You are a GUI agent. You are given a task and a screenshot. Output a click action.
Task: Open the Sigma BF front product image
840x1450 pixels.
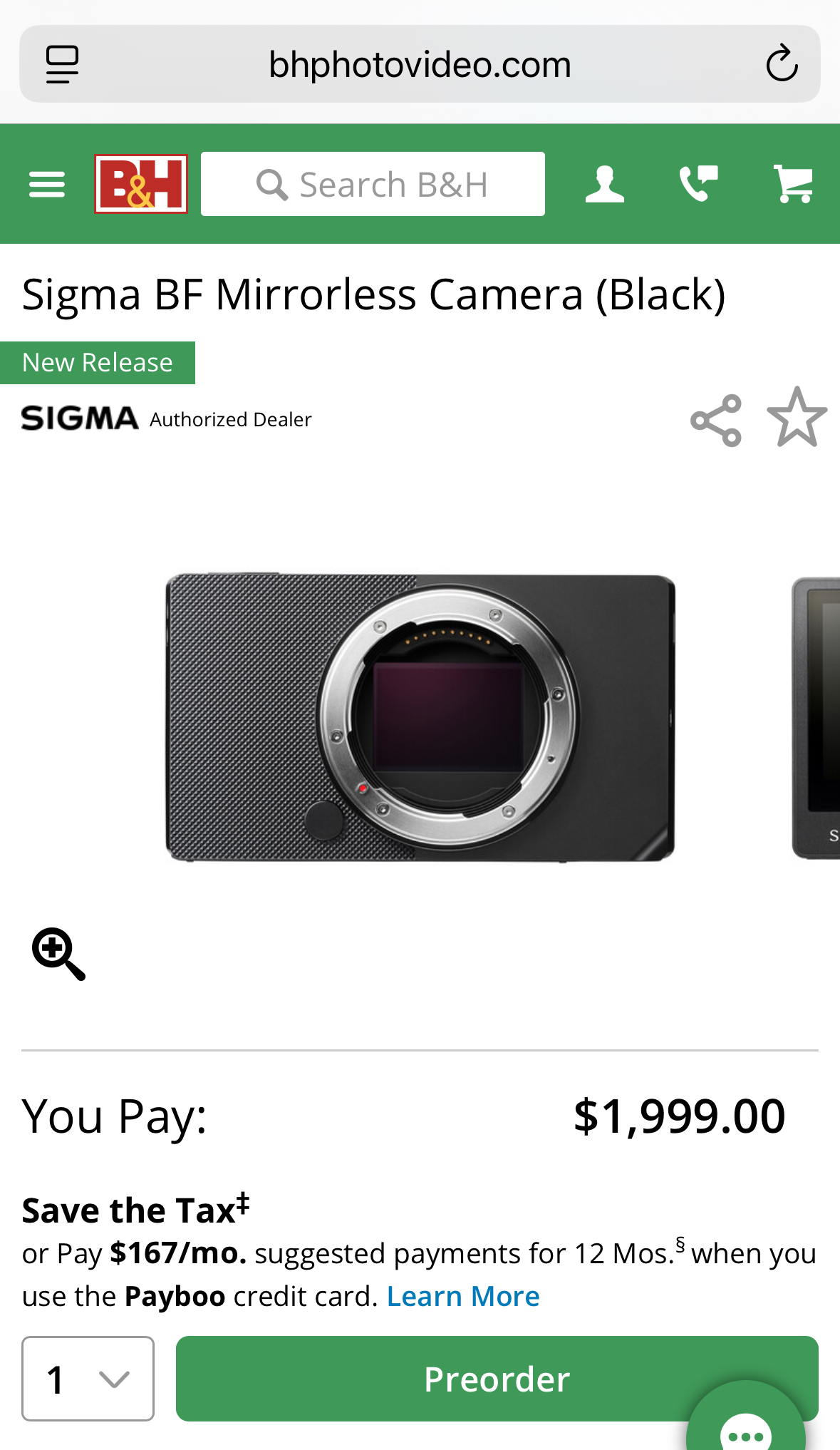pos(420,717)
